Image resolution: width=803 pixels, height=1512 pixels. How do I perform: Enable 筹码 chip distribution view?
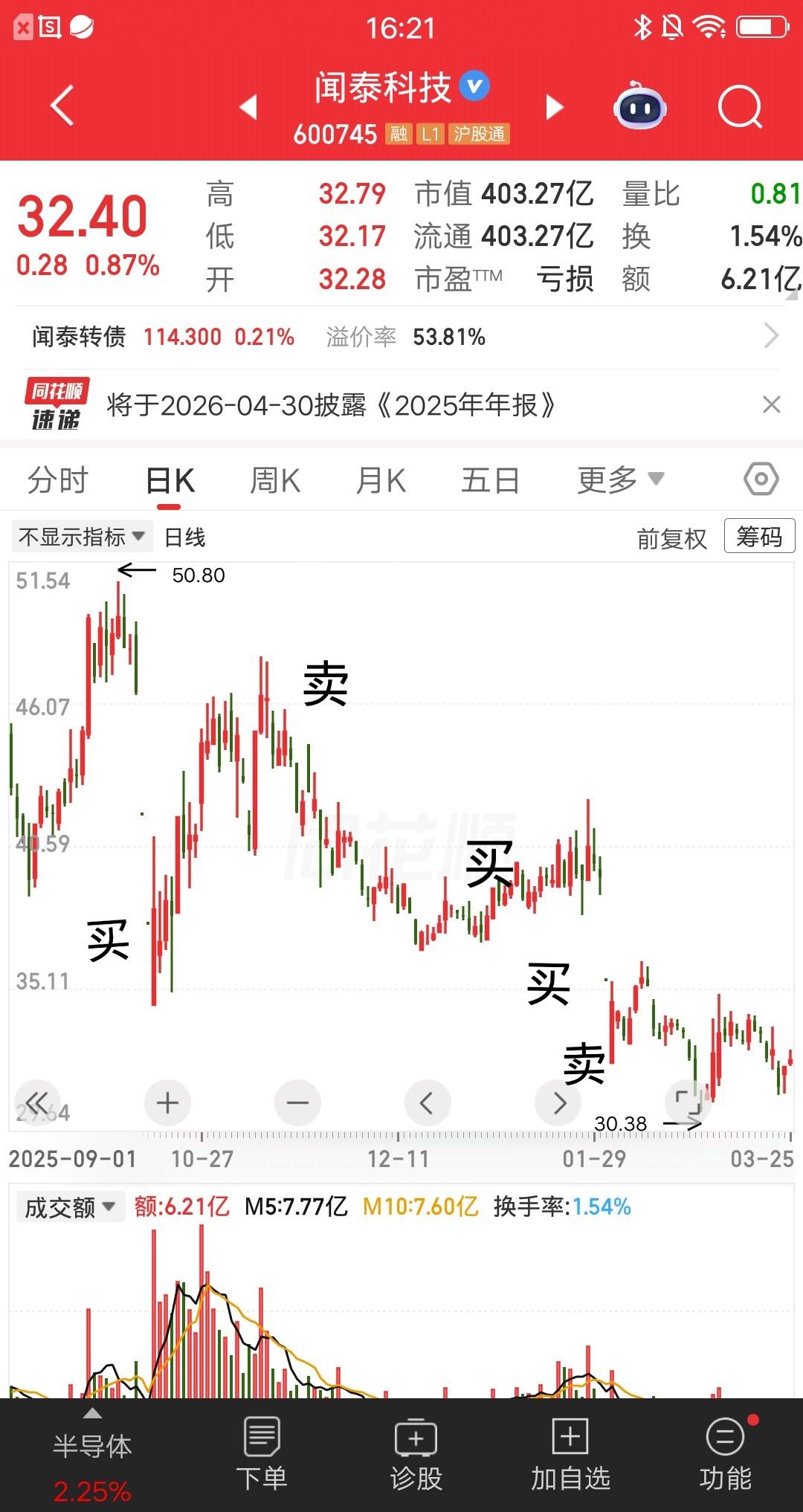759,537
